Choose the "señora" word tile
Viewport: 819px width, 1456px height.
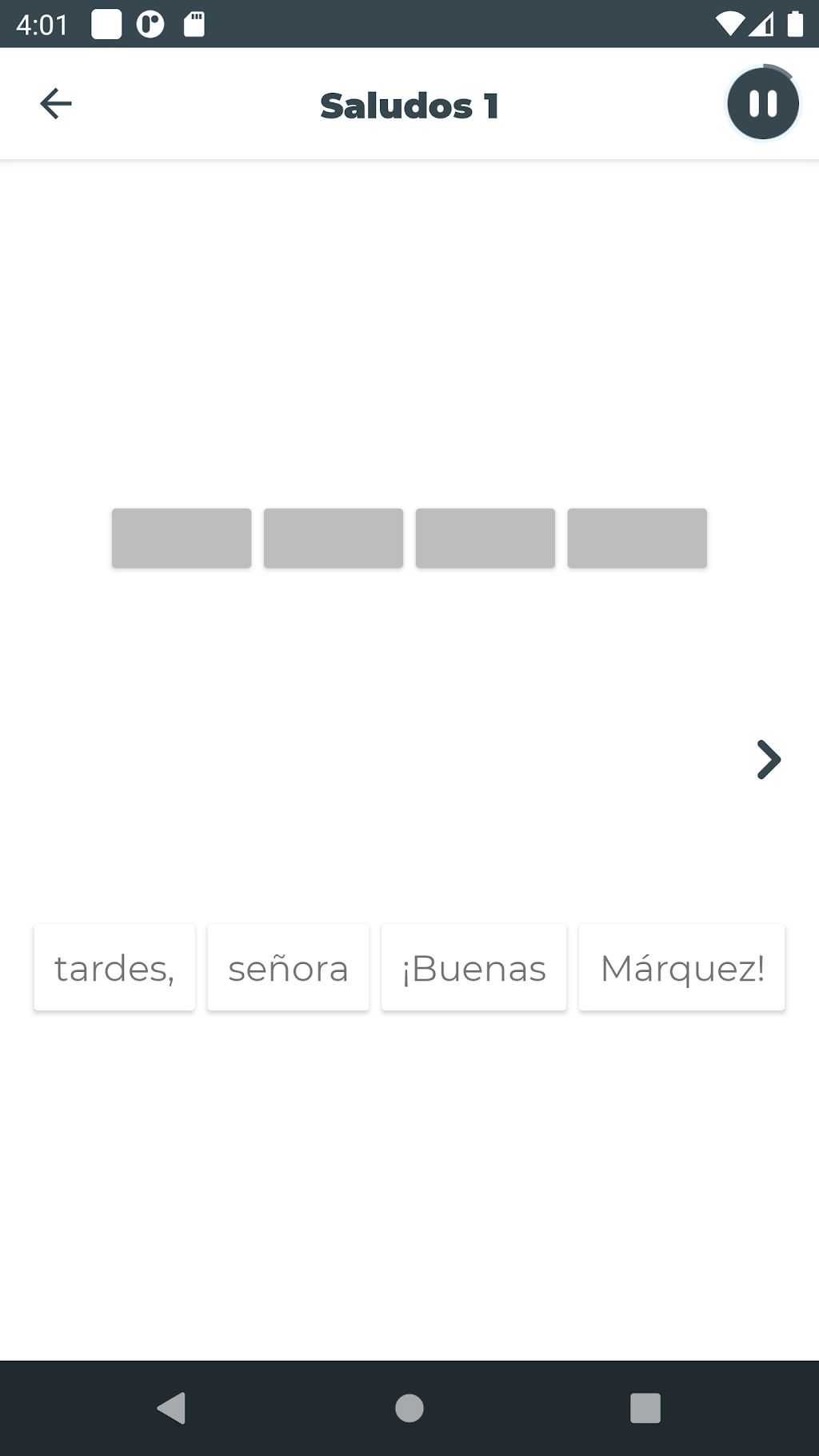[288, 967]
